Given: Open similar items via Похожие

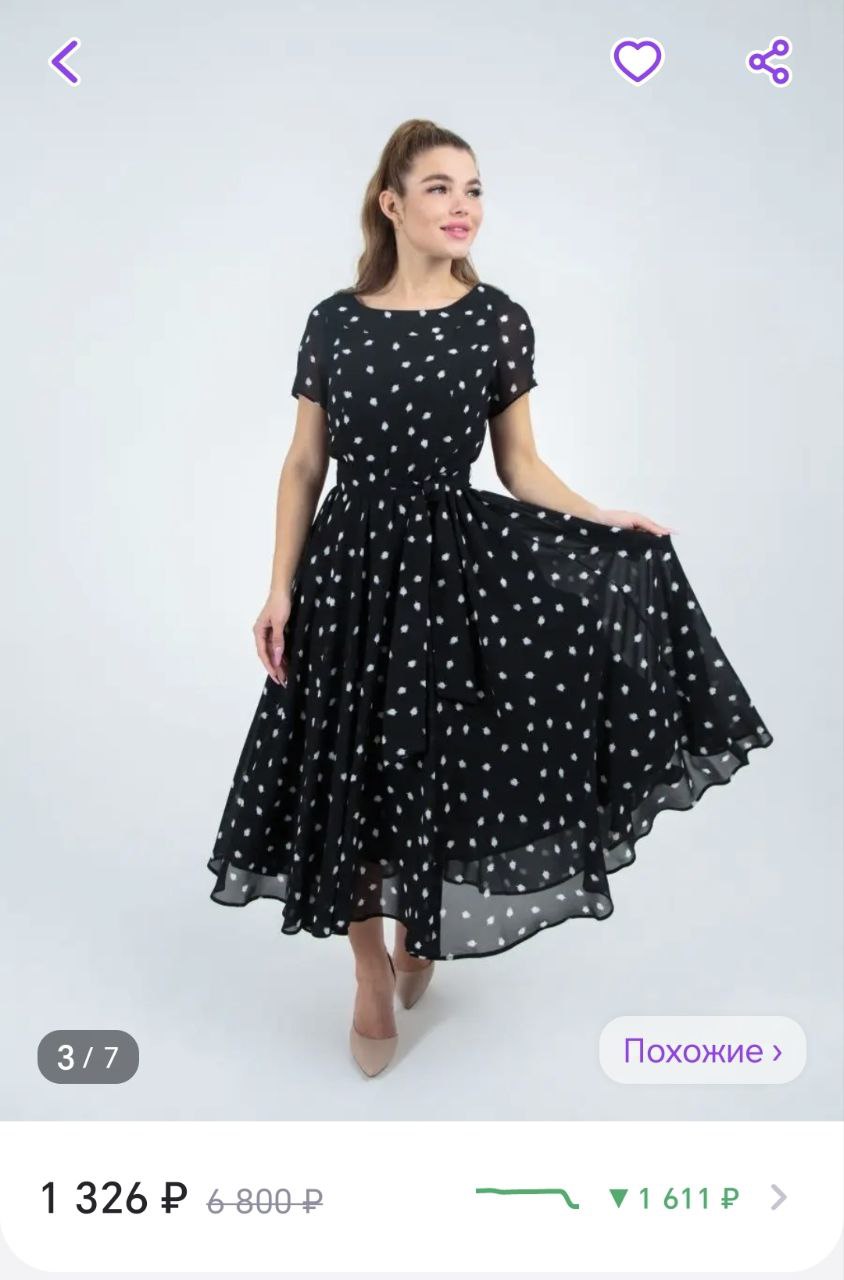Looking at the screenshot, I should click(702, 1051).
